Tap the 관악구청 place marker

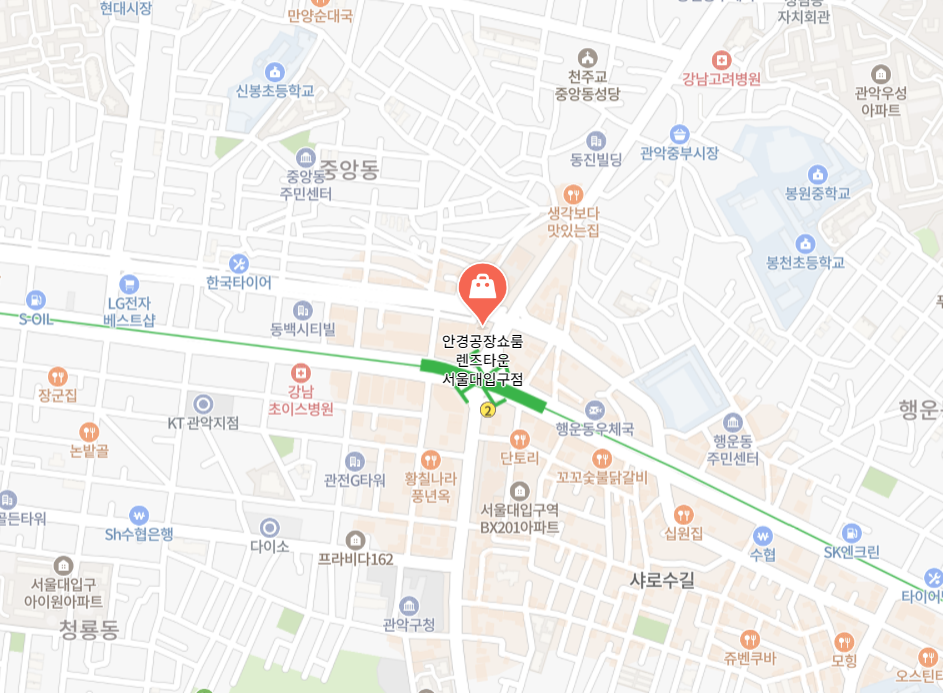tap(408, 606)
